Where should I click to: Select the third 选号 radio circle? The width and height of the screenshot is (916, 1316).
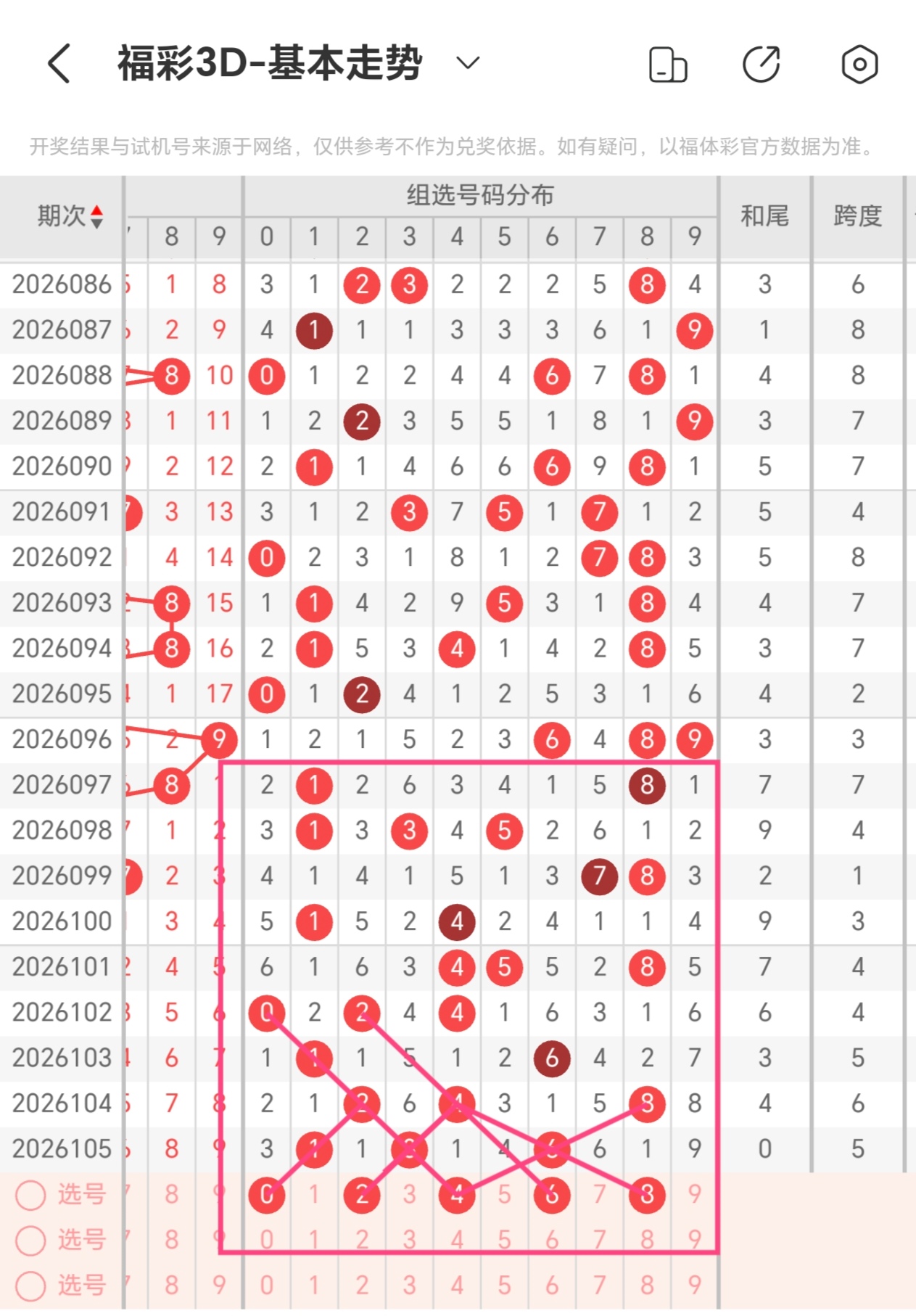[x=30, y=1286]
